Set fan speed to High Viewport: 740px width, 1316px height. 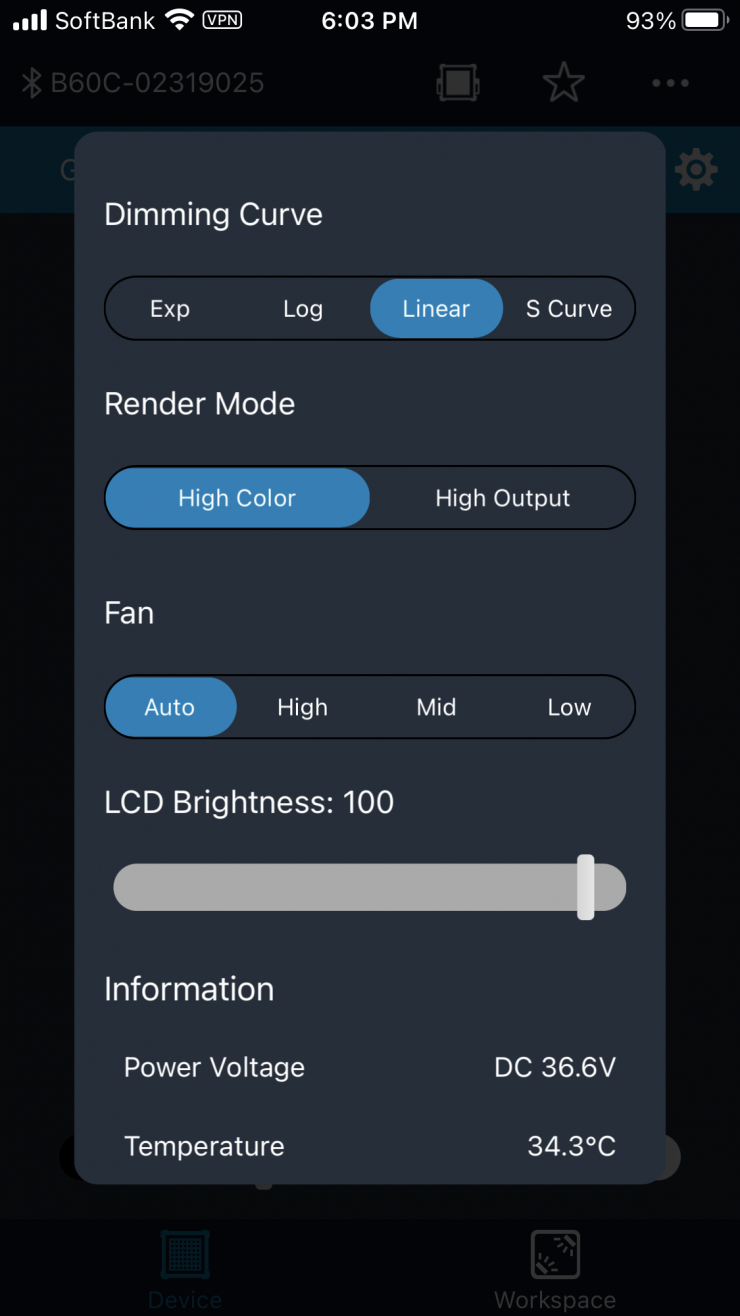coord(302,707)
